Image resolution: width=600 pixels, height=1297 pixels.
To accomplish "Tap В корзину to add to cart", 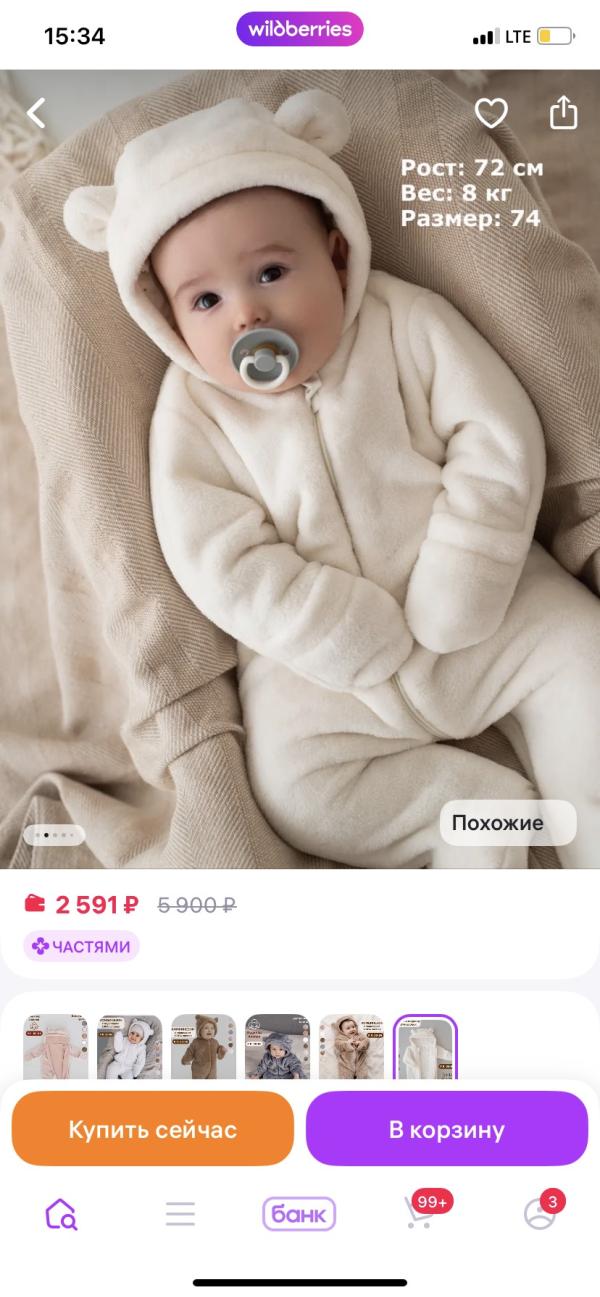I will tap(446, 1129).
